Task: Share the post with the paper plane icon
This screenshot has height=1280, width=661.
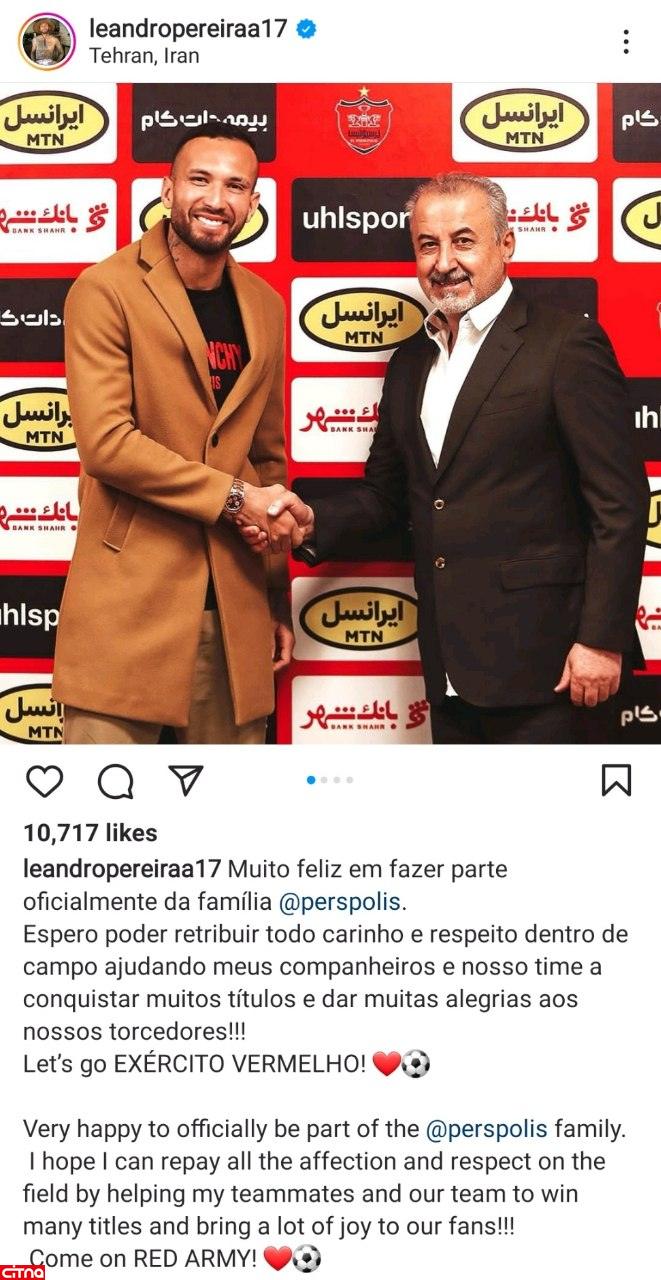Action: pyautogui.click(x=185, y=780)
